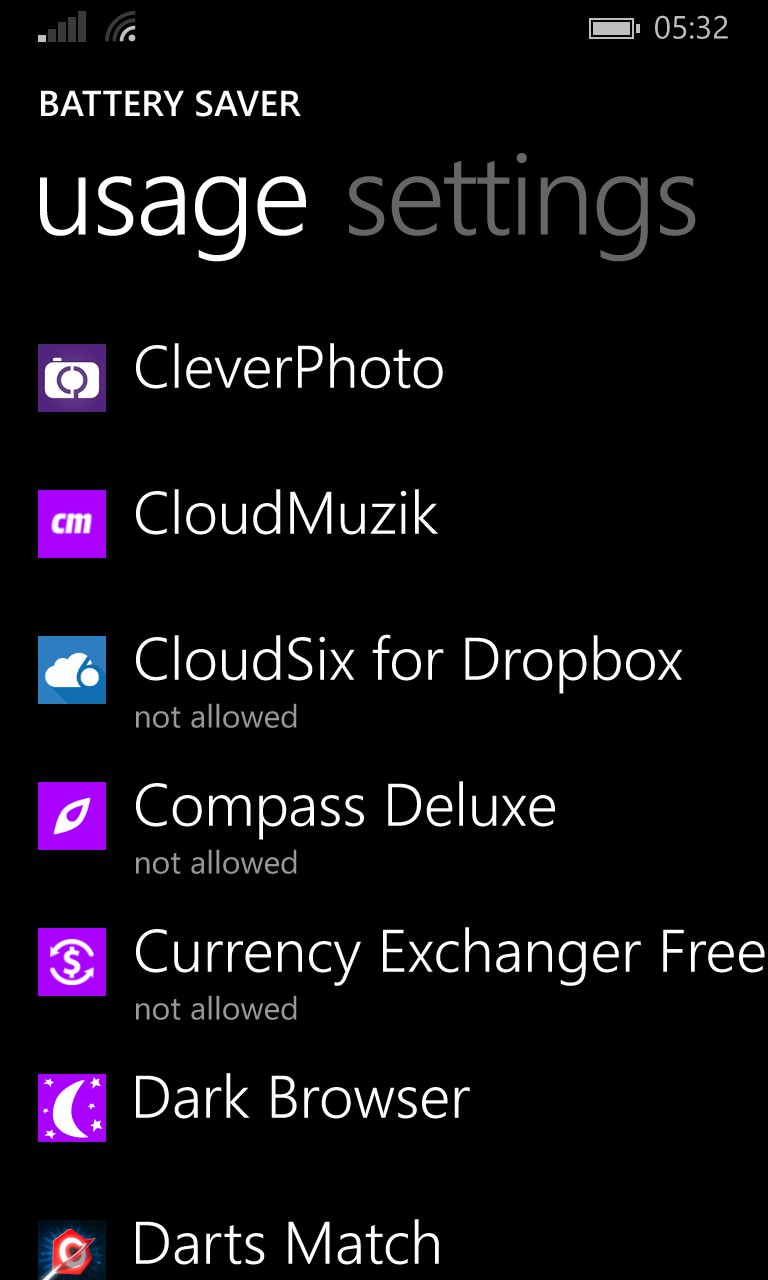View Dark Browser battery usage
This screenshot has width=768, height=1280.
[x=384, y=1107]
